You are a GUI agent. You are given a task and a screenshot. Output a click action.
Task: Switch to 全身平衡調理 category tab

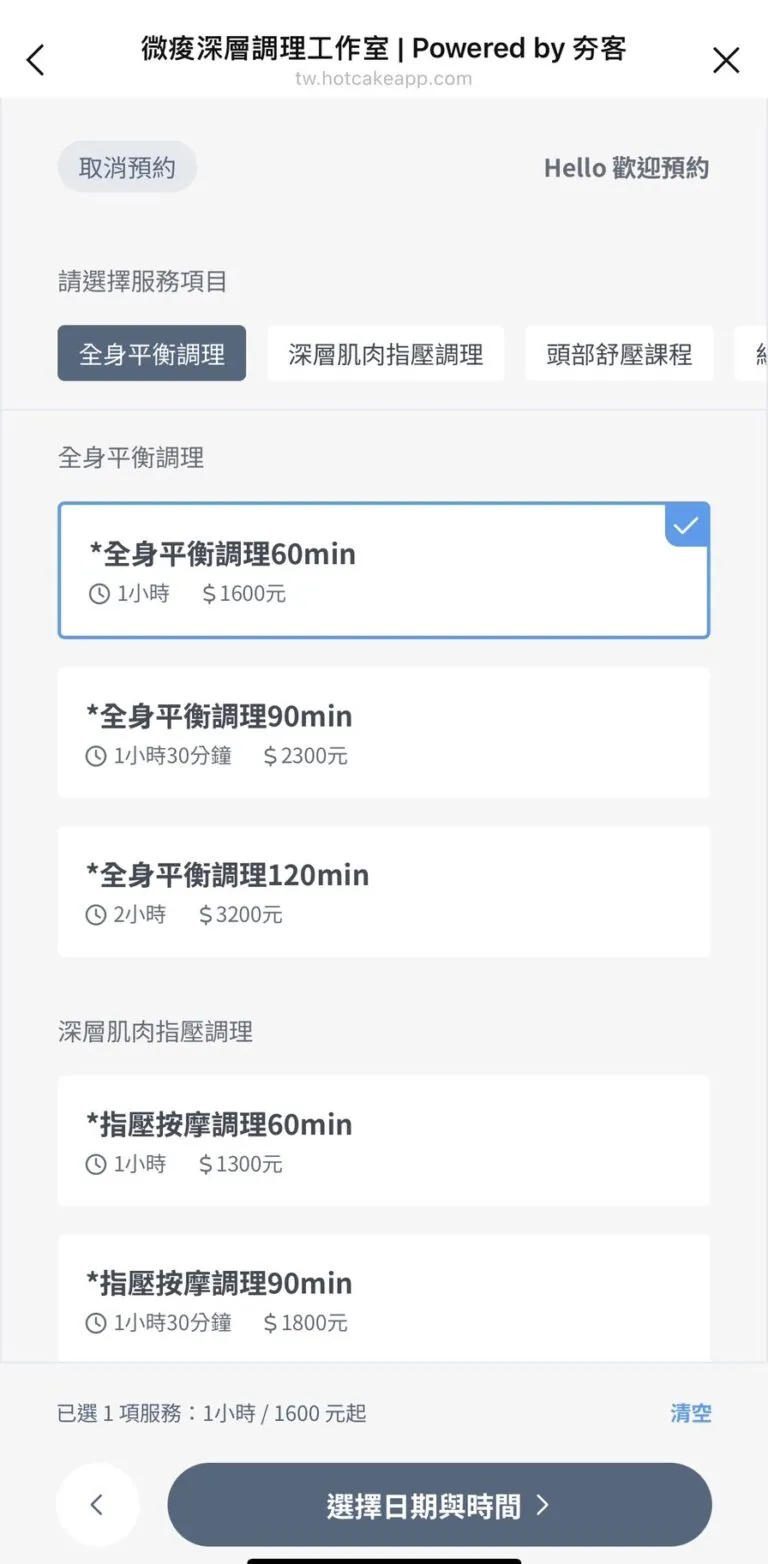click(152, 354)
